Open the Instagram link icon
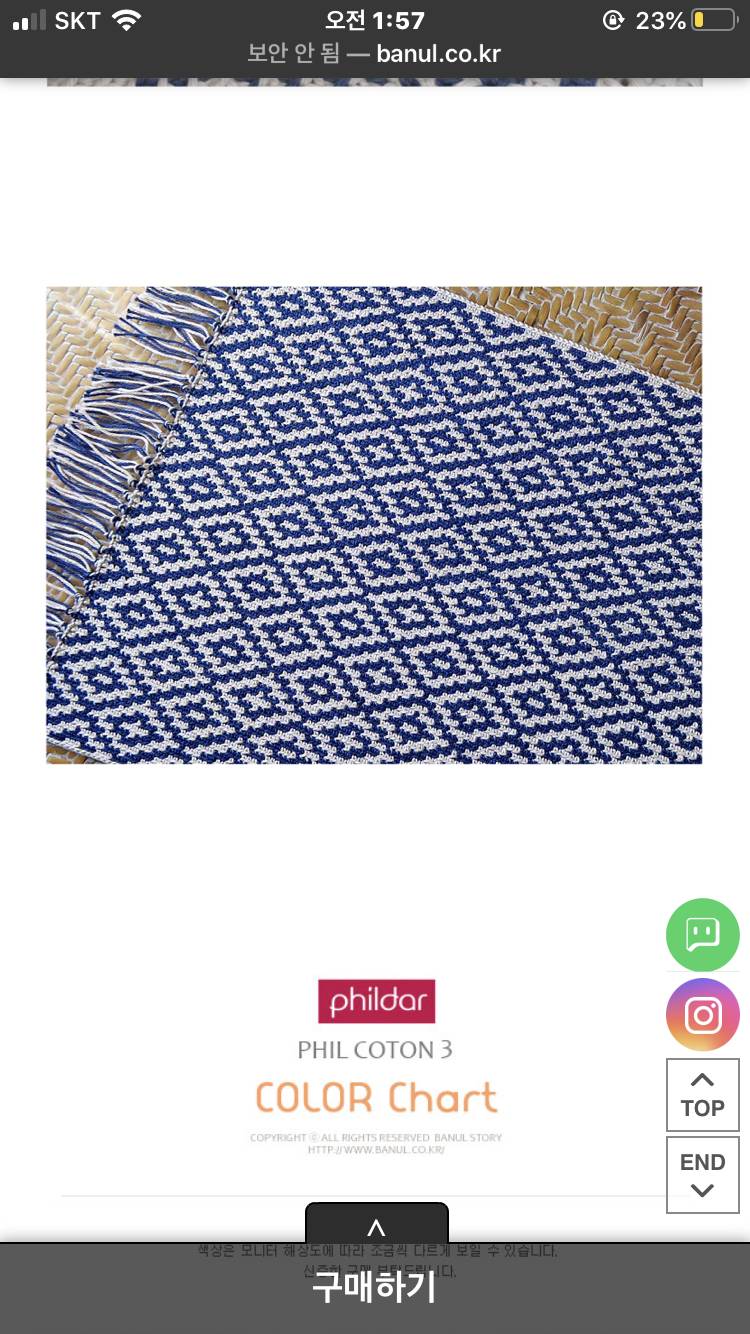Image resolution: width=750 pixels, height=1334 pixels. (702, 1015)
